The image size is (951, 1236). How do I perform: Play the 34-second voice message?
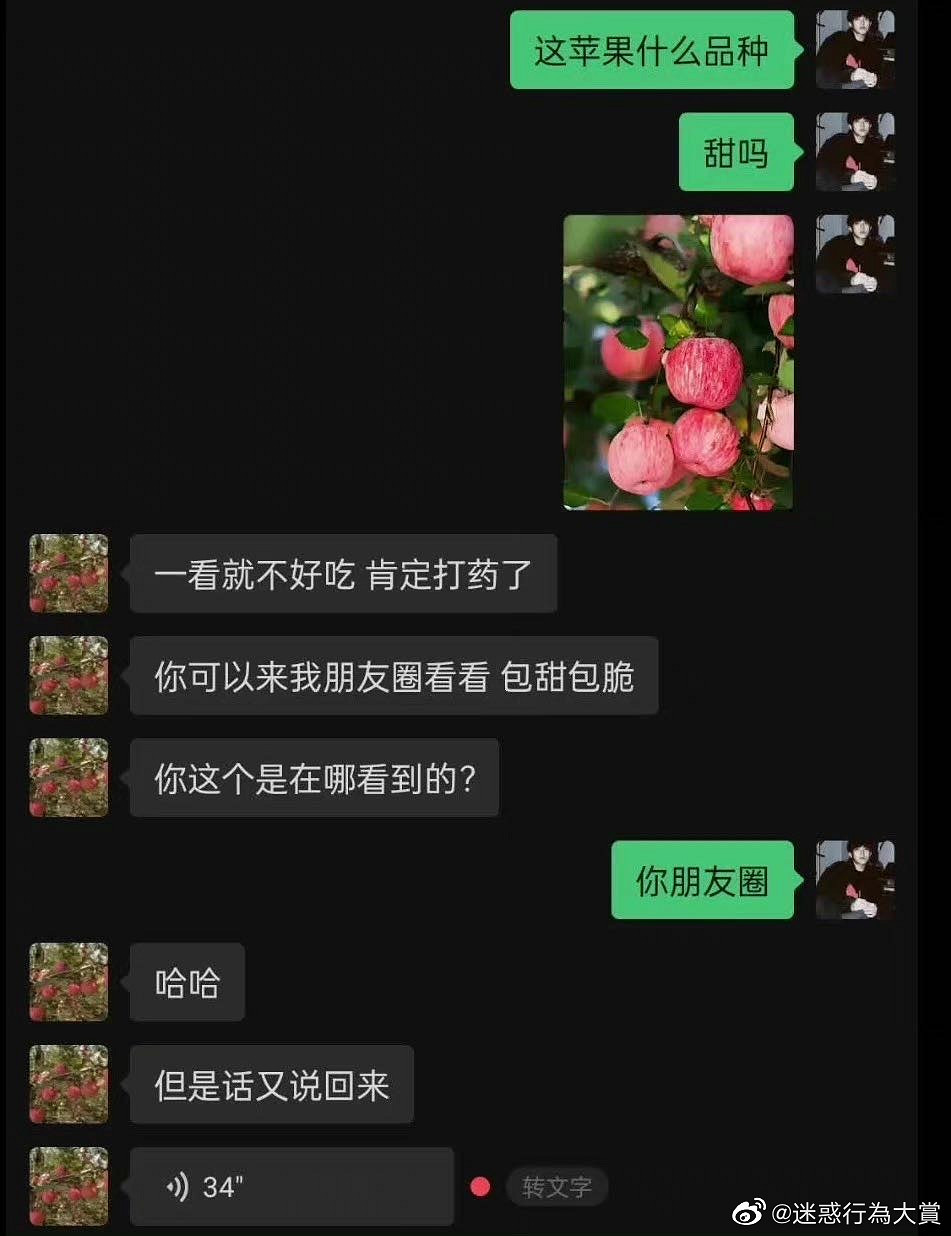(291, 1186)
